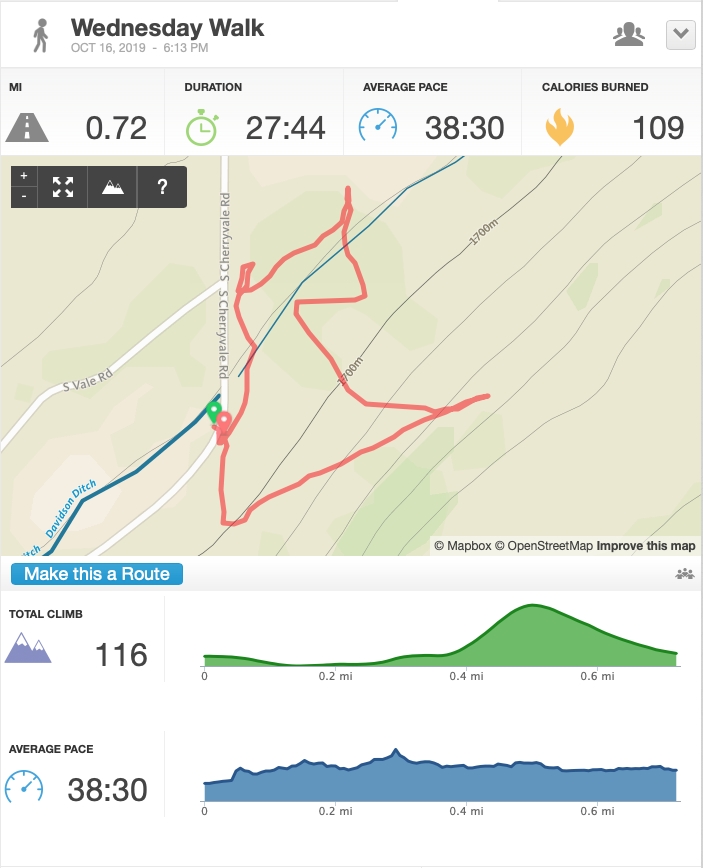Zoom out the map with minus

(24, 197)
